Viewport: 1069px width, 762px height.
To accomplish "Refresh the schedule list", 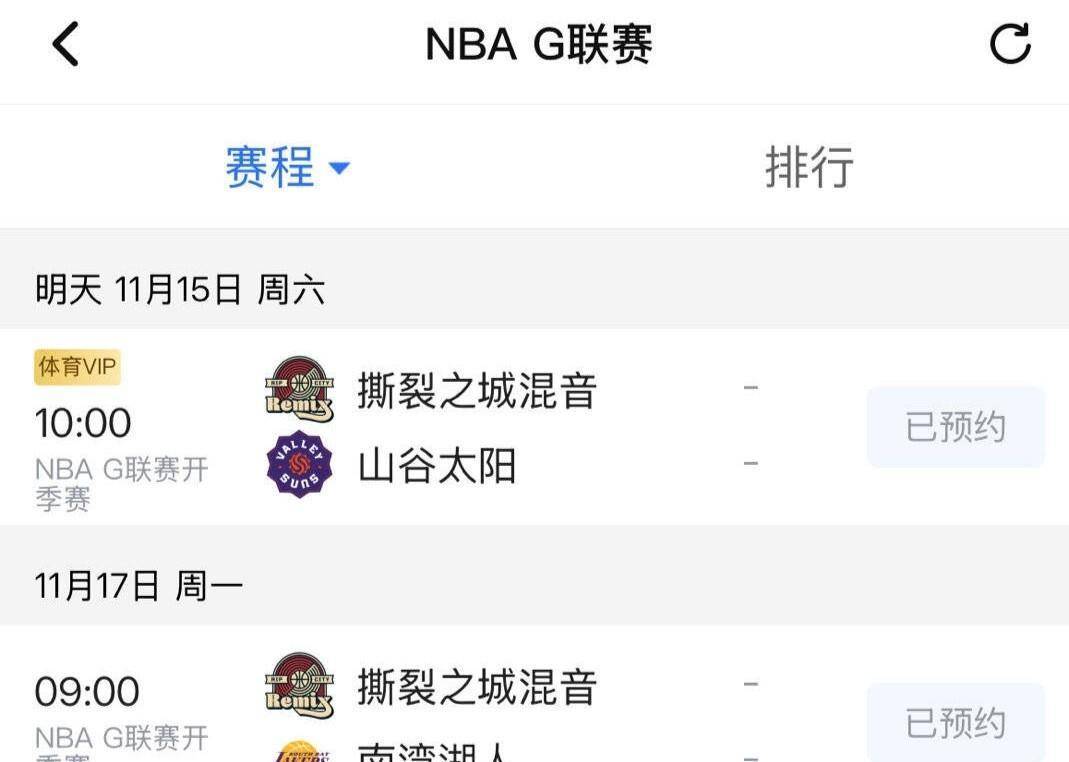I will click(1009, 45).
